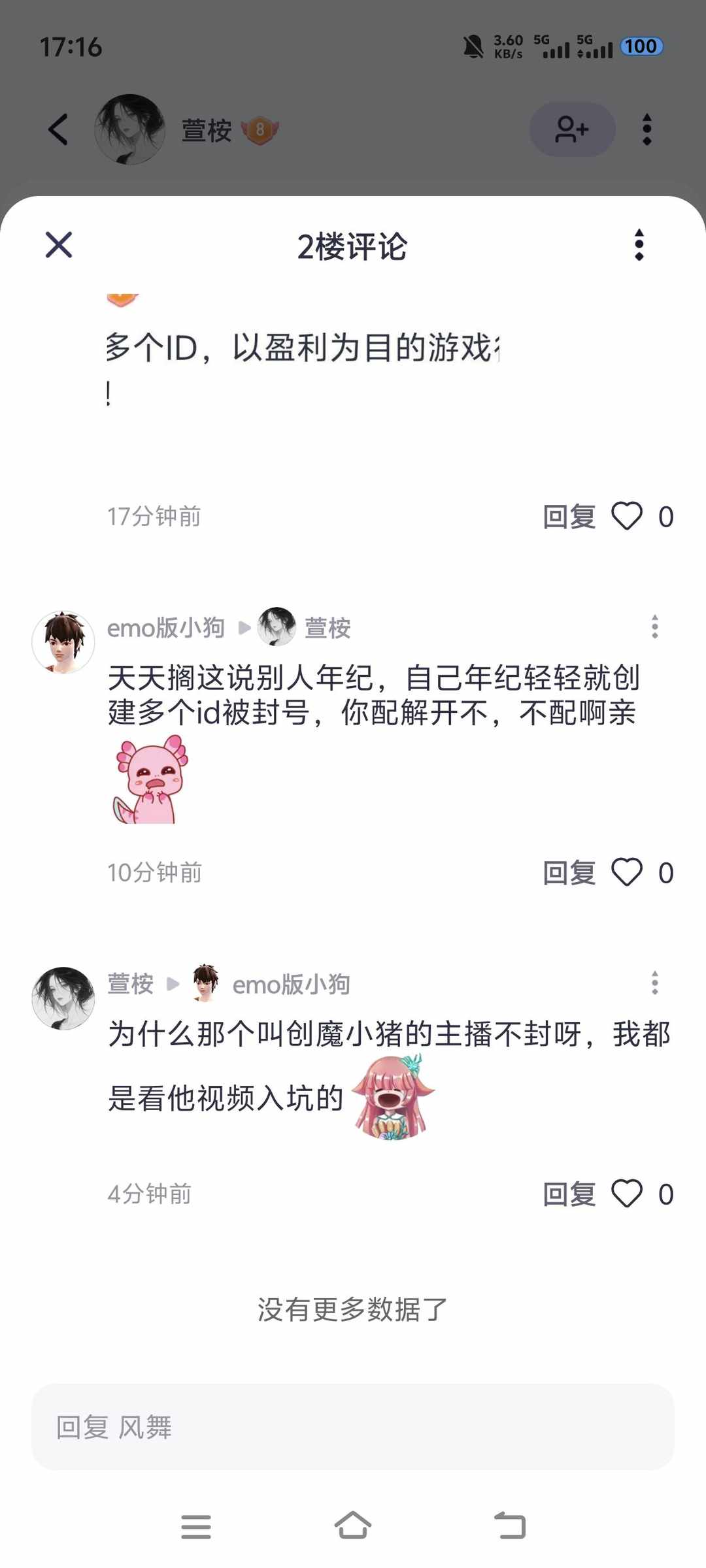Tap the back arrow beside 萱桵's avatar
Viewport: 706px width, 1568px height.
(58, 129)
